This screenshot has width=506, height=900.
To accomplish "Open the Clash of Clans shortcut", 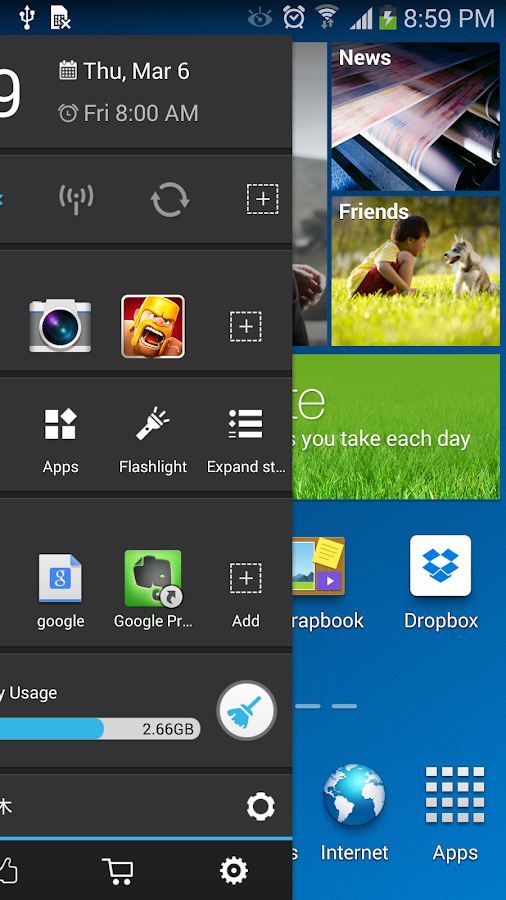I will [153, 326].
